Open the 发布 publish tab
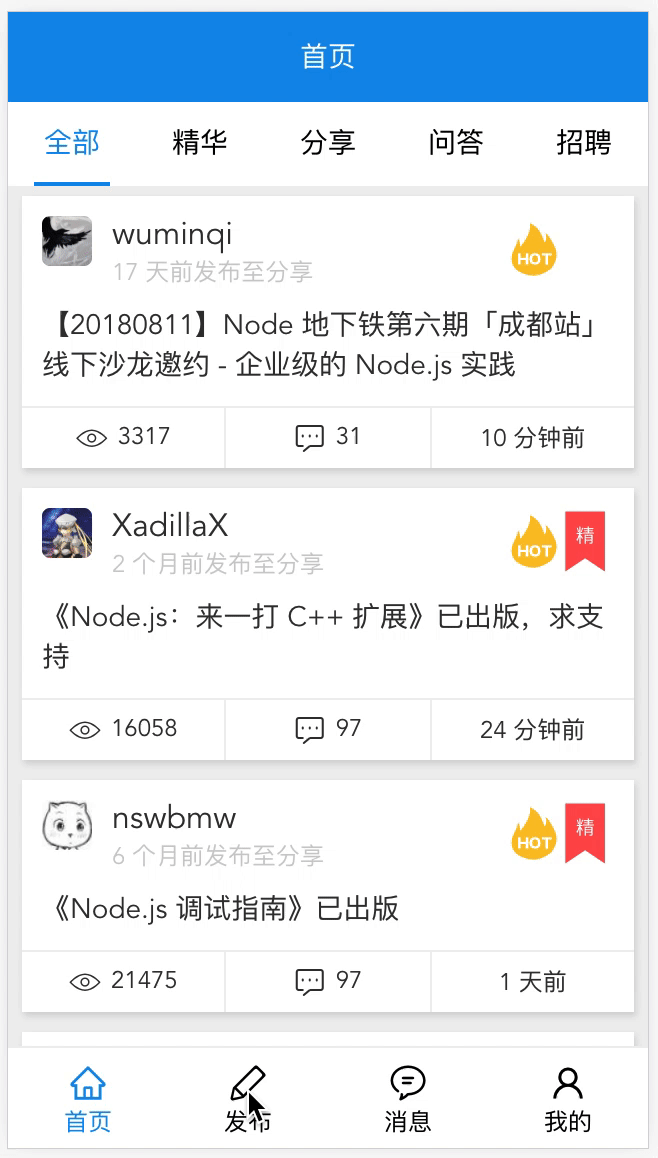 [x=247, y=1099]
